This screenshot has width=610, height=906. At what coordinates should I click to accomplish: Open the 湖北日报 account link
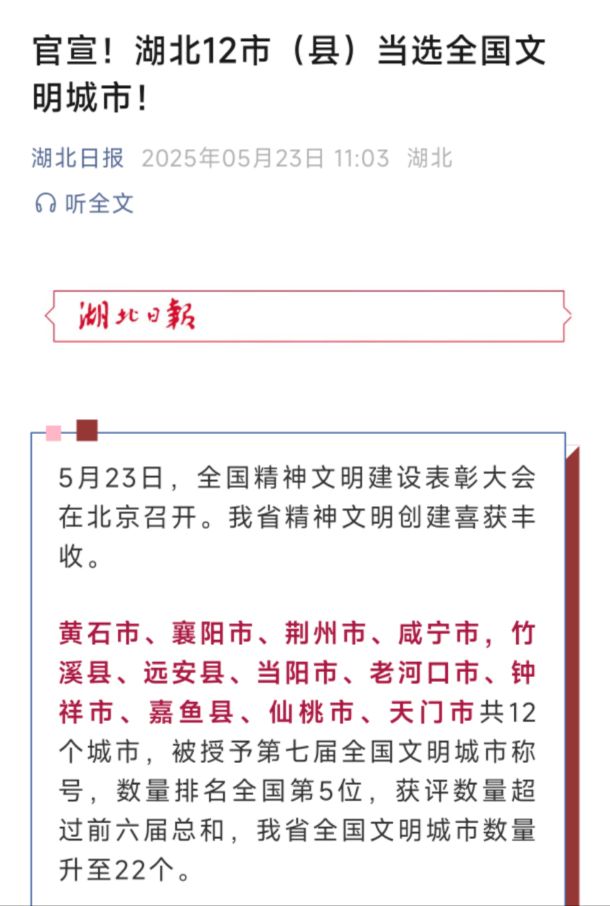[78, 158]
